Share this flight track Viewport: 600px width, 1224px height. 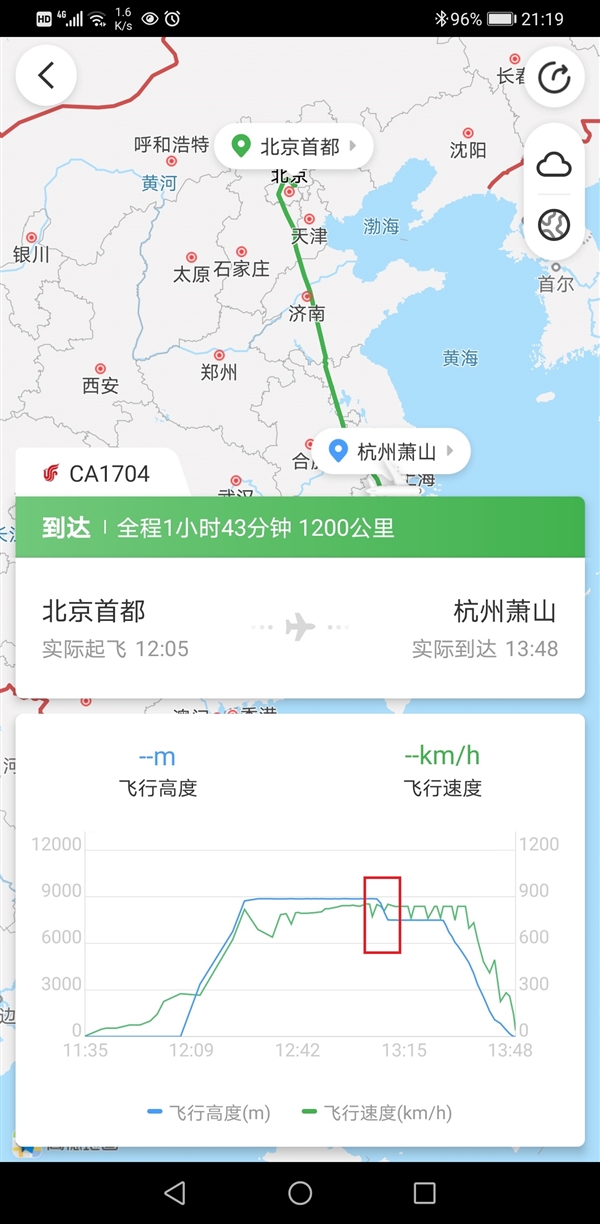click(x=553, y=77)
